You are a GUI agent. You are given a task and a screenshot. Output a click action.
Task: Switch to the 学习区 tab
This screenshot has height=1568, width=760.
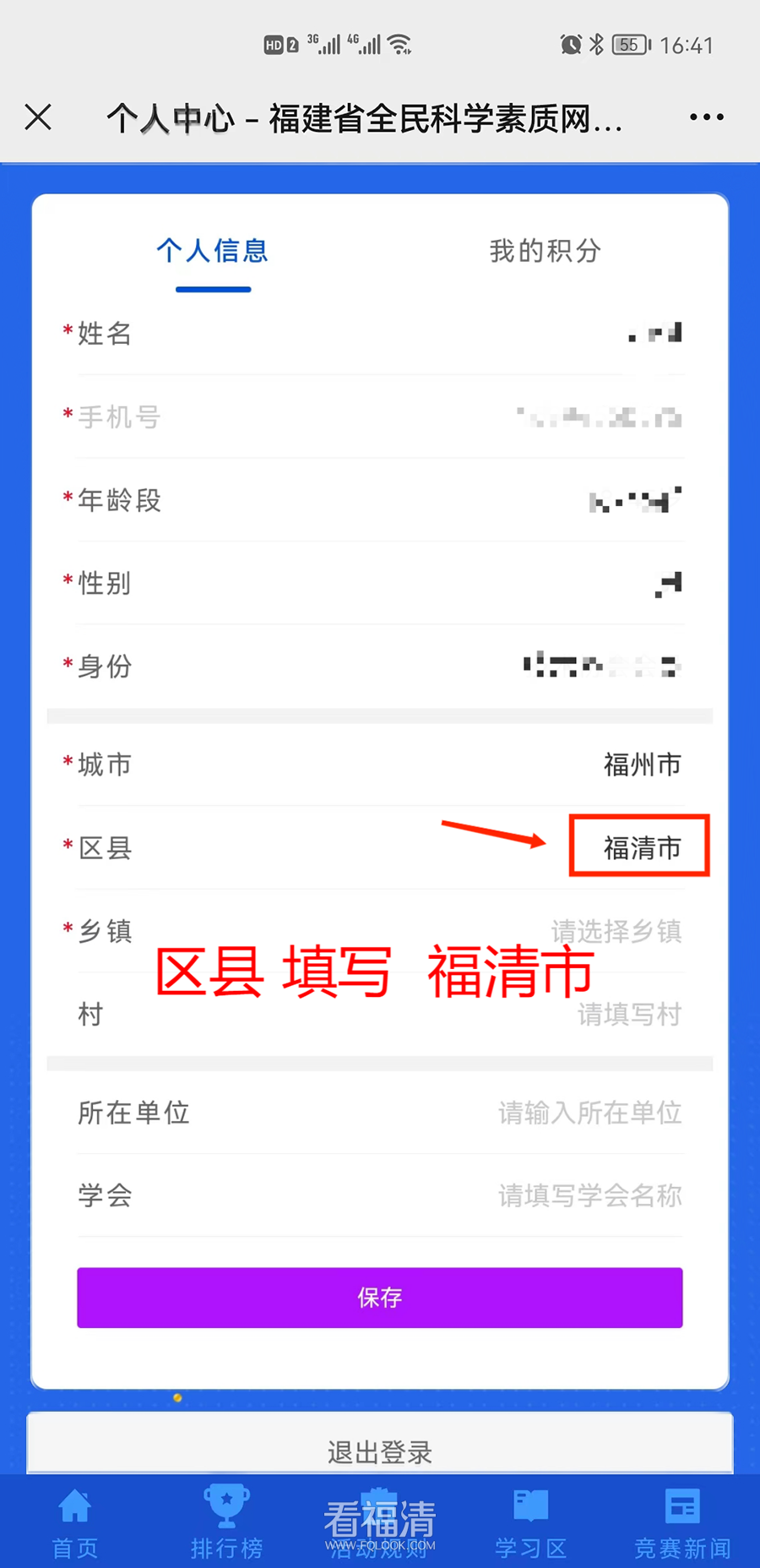point(530,1524)
